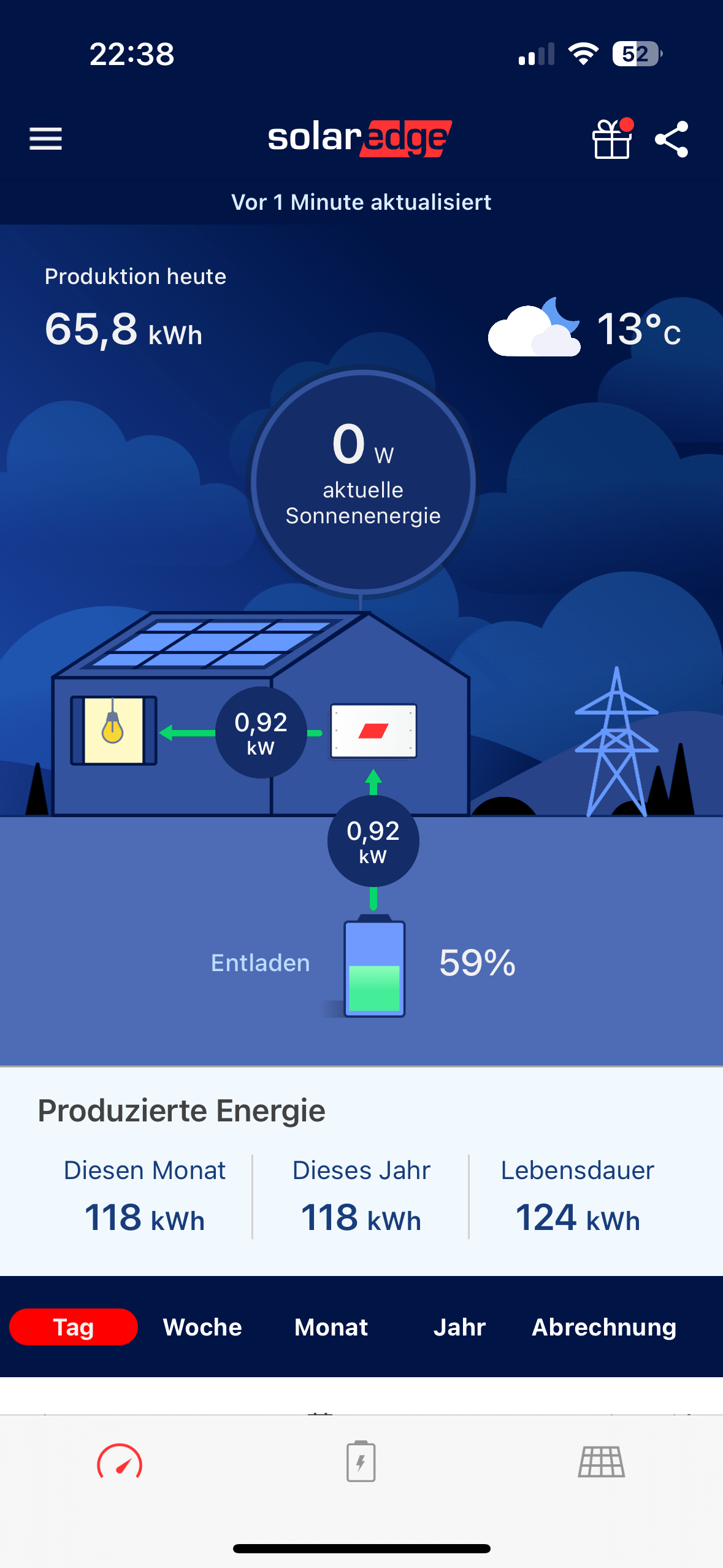Open the Abrechnung tab

604,1327
